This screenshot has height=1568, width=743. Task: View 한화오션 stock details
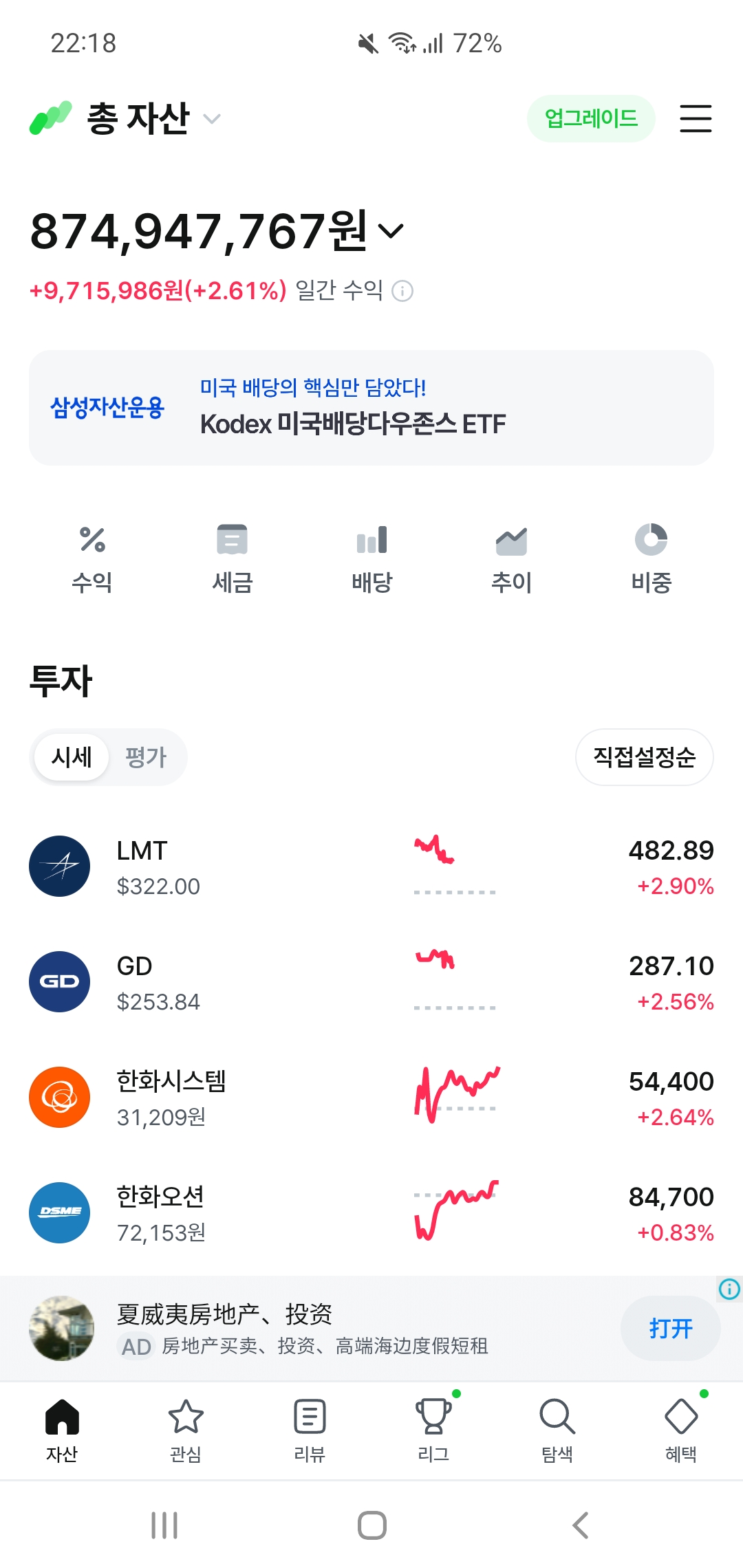pyautogui.click(x=371, y=1213)
